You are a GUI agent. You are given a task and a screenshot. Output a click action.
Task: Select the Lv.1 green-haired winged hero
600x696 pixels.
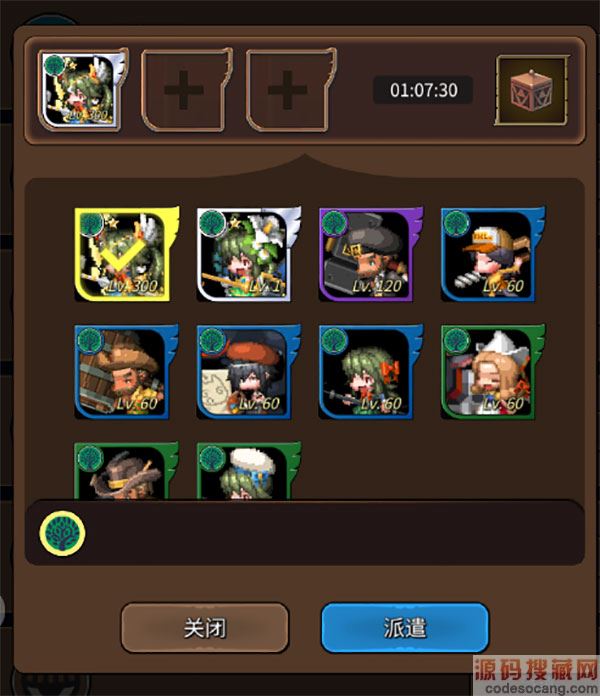tap(244, 254)
